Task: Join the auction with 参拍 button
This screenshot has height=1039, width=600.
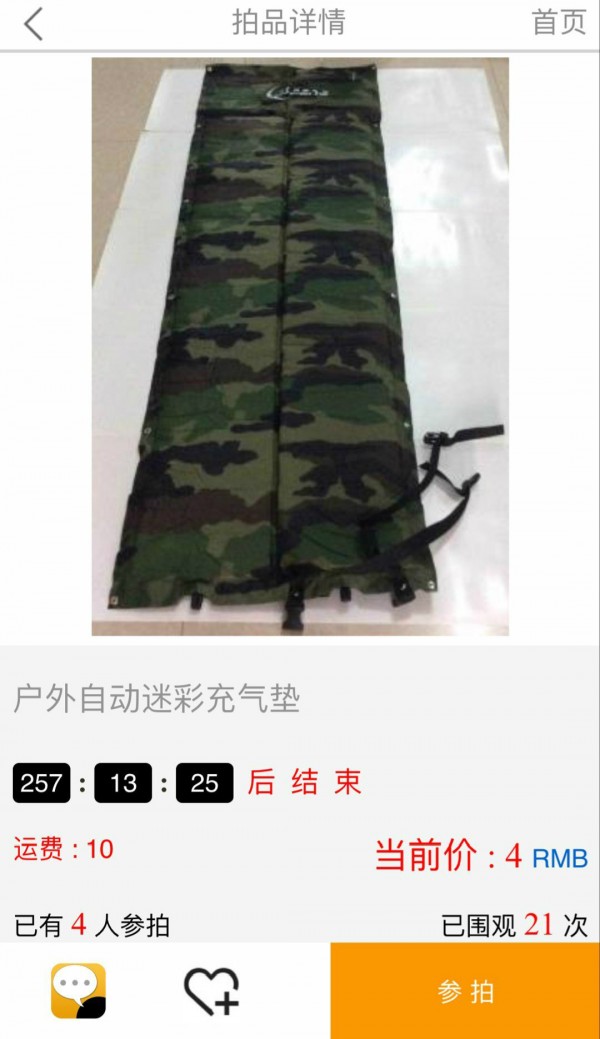Action: point(465,991)
